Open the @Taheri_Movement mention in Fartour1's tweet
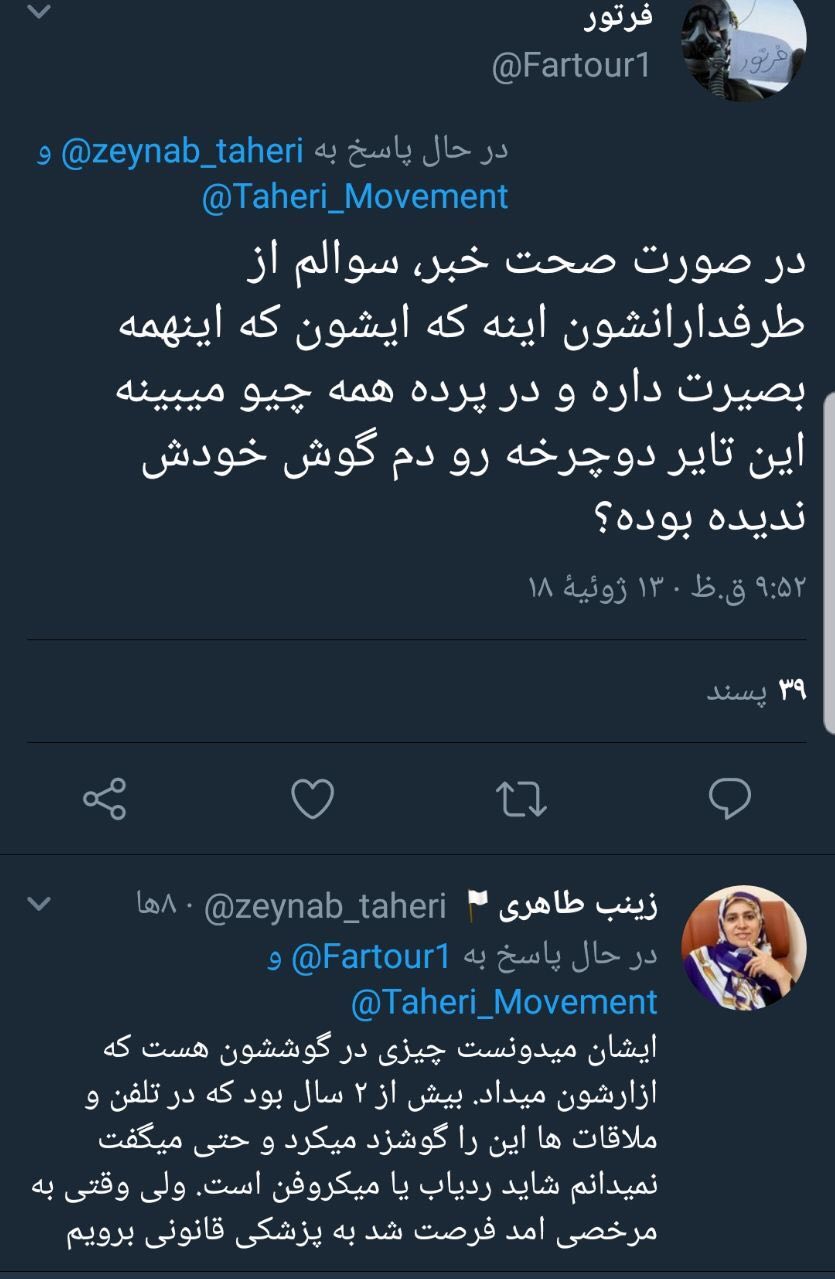 355,196
